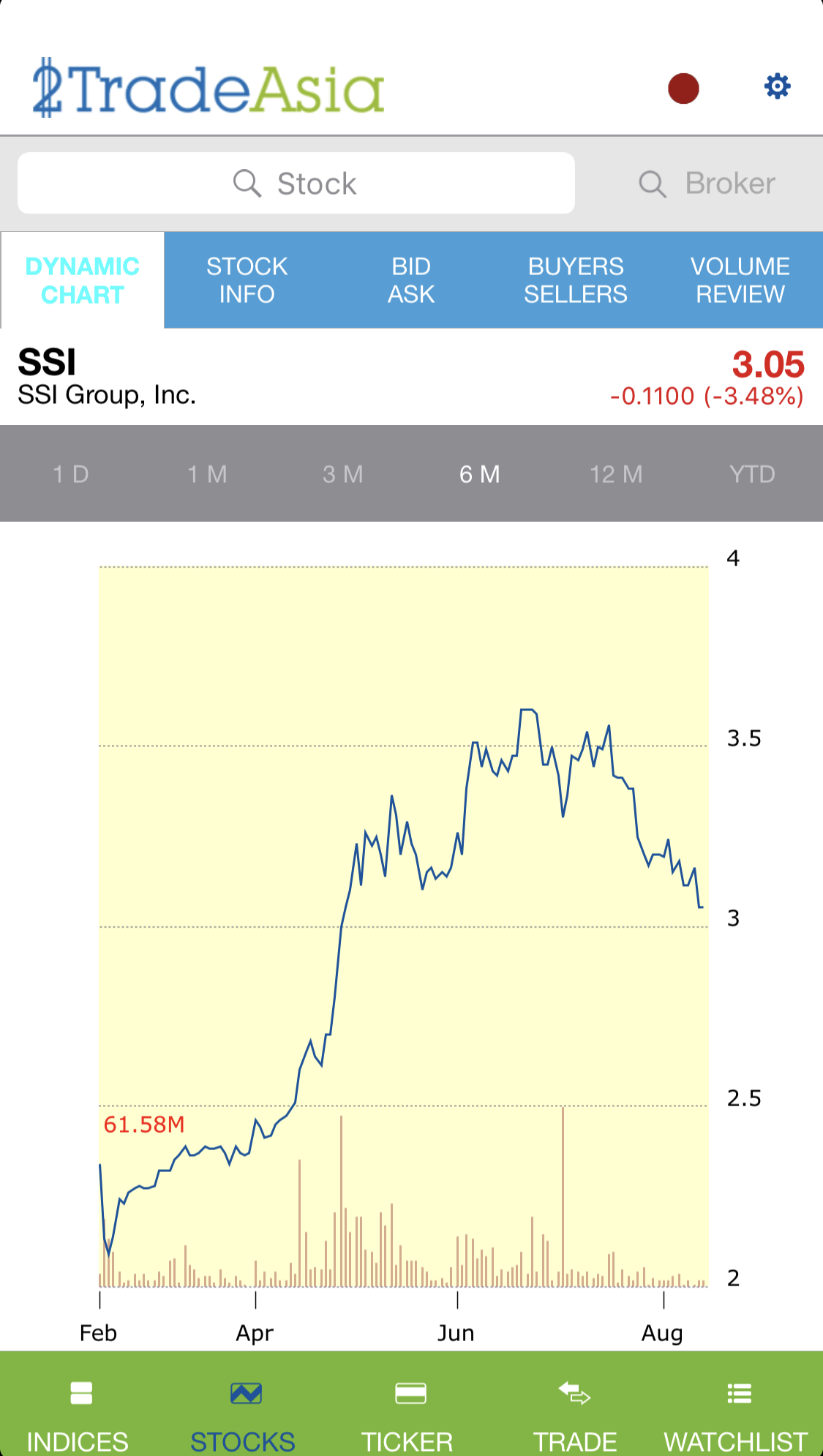Select the 1 D chart range
Screen dimensions: 823x1456
tap(71, 474)
